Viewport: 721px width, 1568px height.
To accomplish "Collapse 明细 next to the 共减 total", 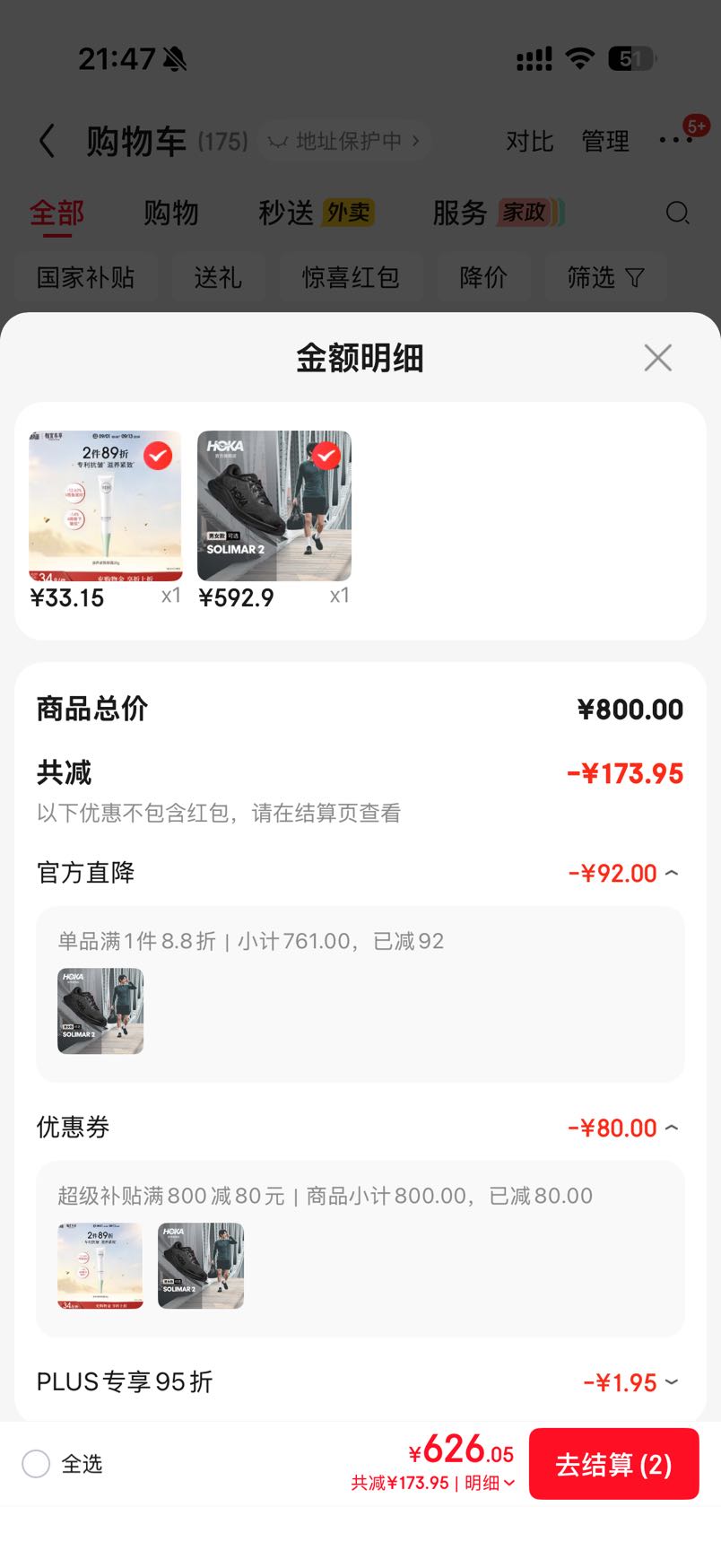I will click(490, 1483).
